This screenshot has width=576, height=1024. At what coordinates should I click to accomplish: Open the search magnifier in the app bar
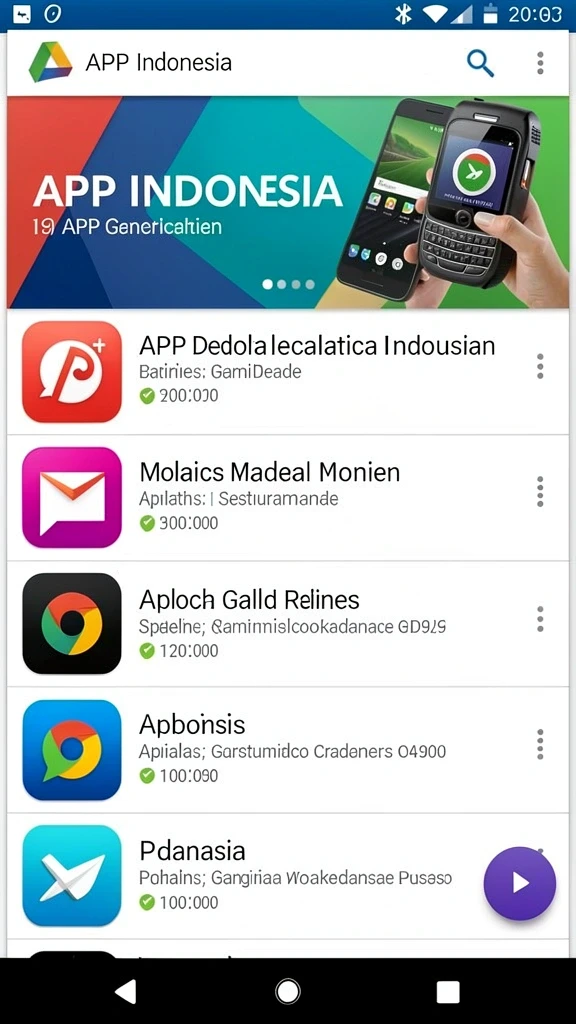[x=480, y=63]
